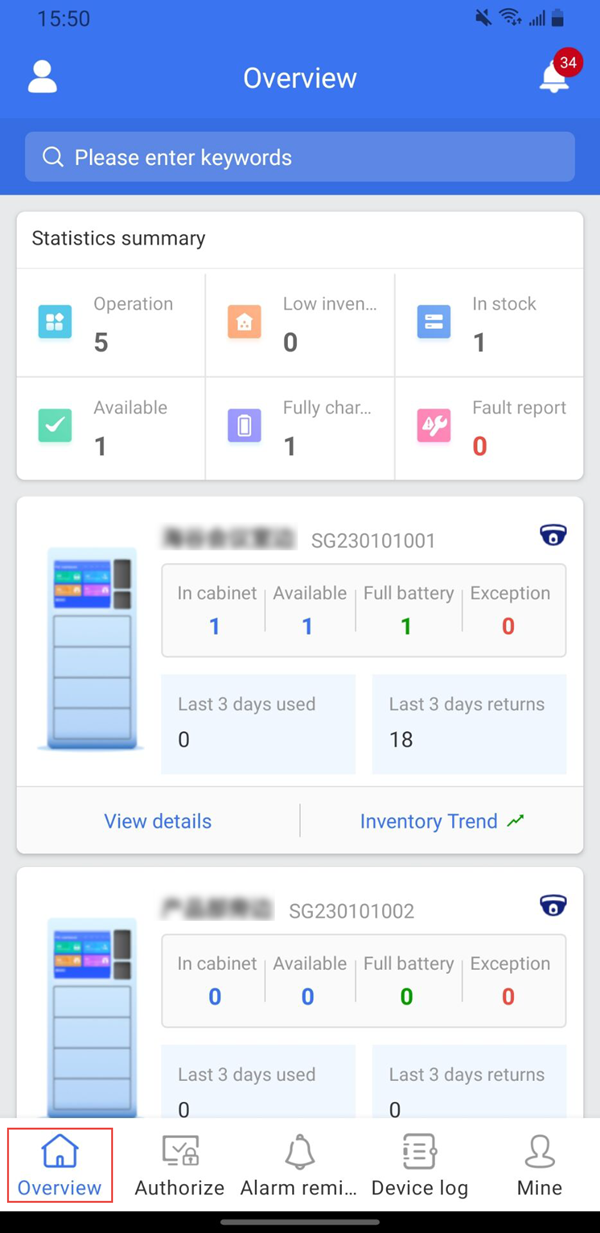Open camera view for cabinet SG230101002
Screen dimensions: 600x1233
point(553,906)
